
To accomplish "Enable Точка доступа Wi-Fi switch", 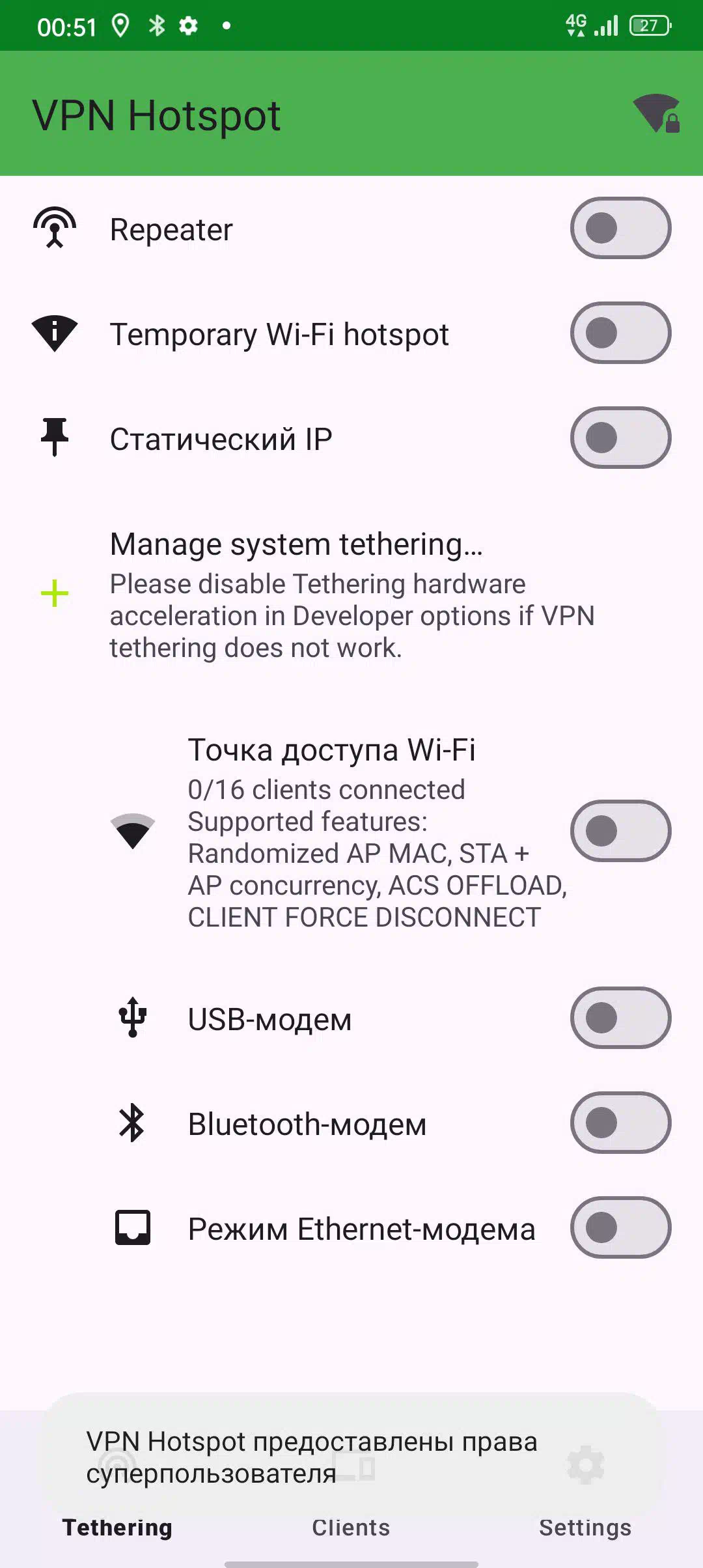I will click(x=620, y=831).
